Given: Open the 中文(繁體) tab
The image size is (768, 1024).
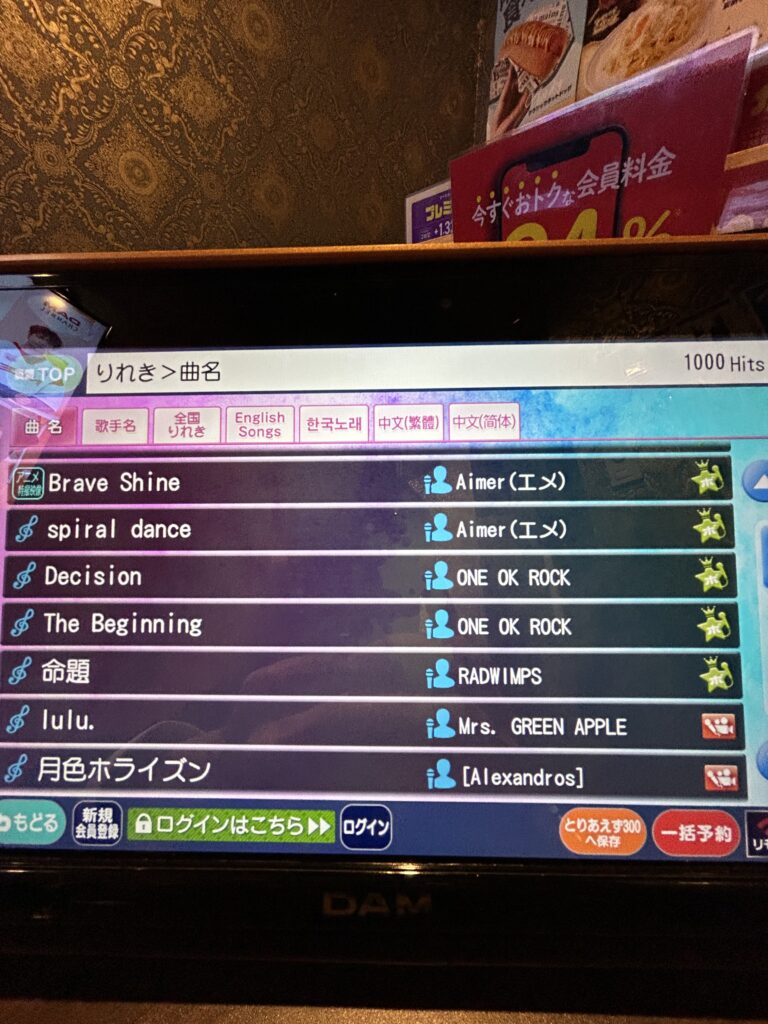Looking at the screenshot, I should (408, 422).
